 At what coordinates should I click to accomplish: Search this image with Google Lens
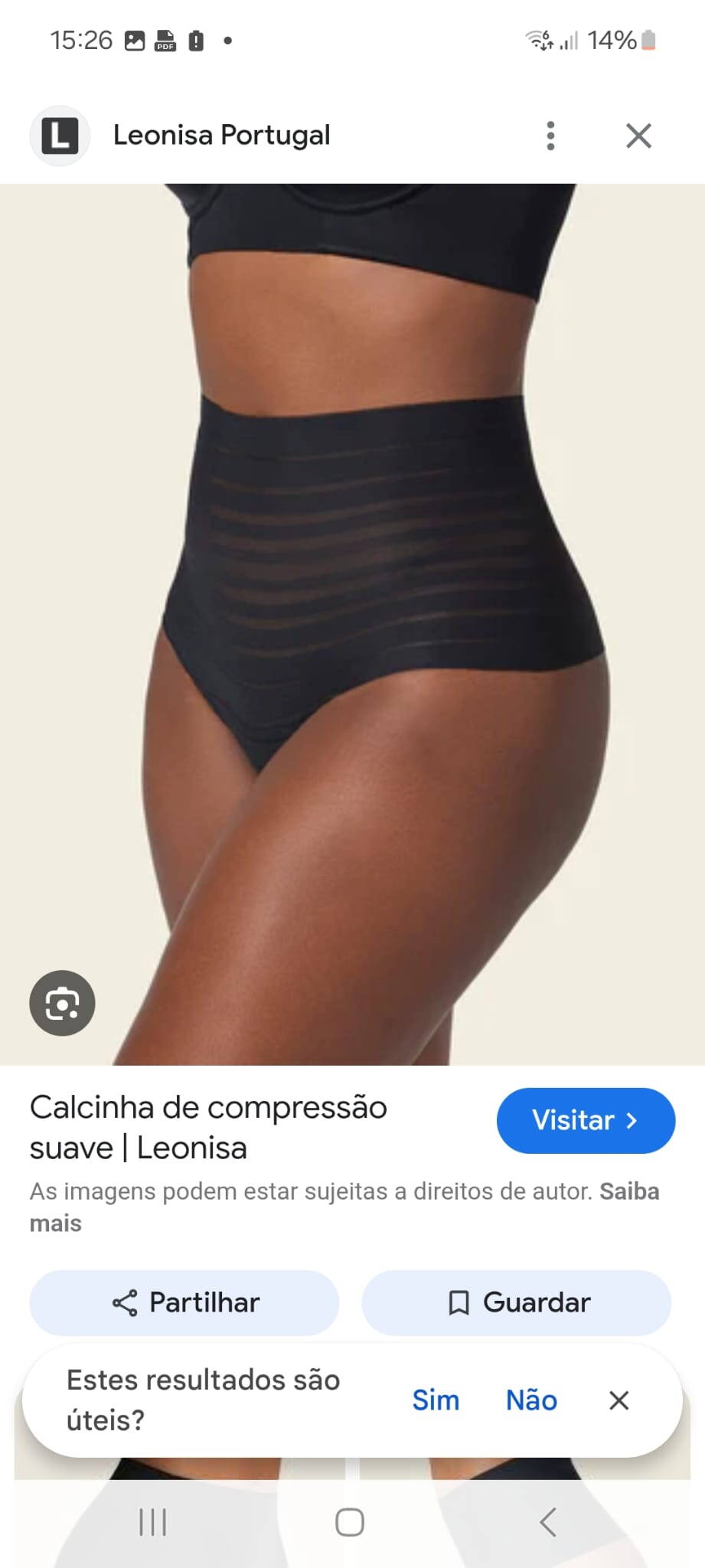click(x=62, y=1003)
